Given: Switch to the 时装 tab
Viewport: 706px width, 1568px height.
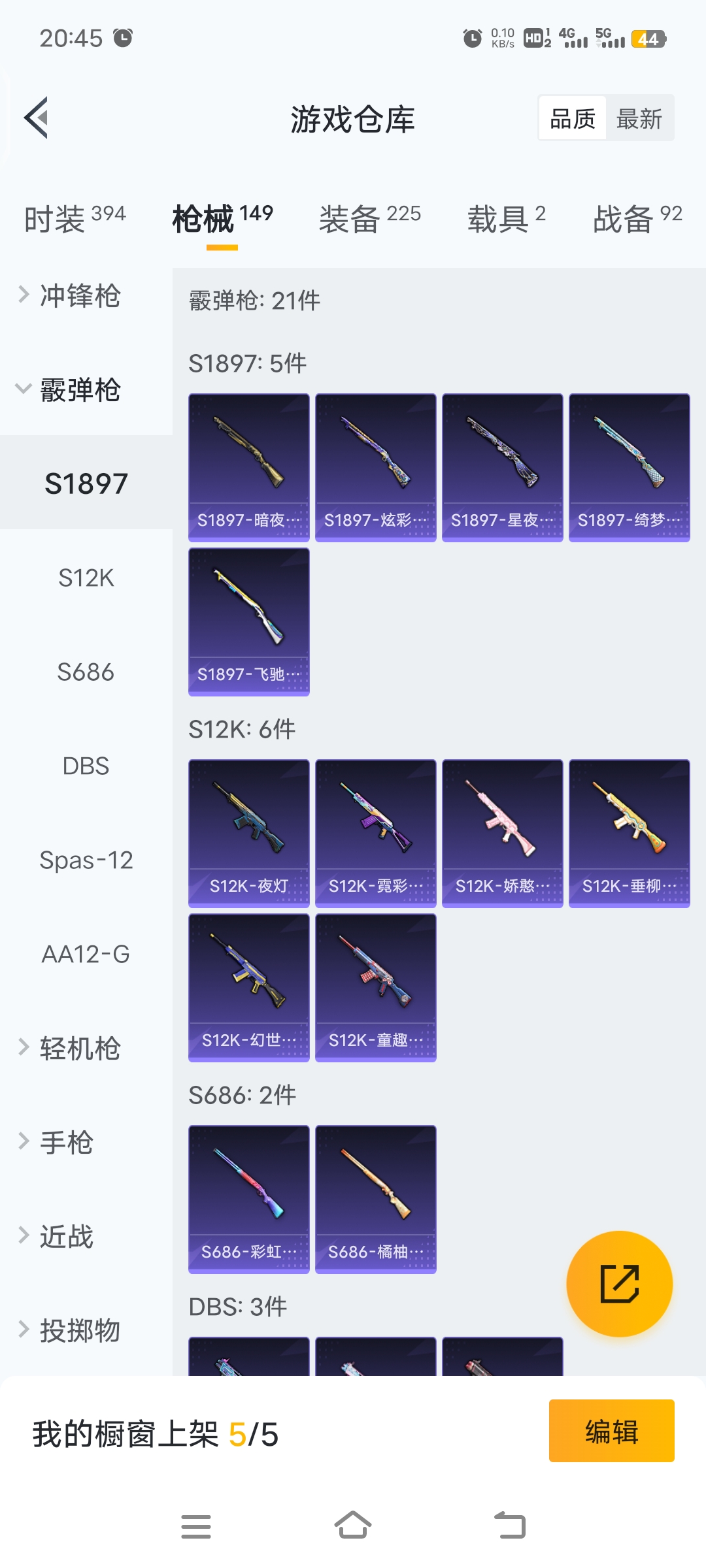Looking at the screenshot, I should click(x=75, y=219).
